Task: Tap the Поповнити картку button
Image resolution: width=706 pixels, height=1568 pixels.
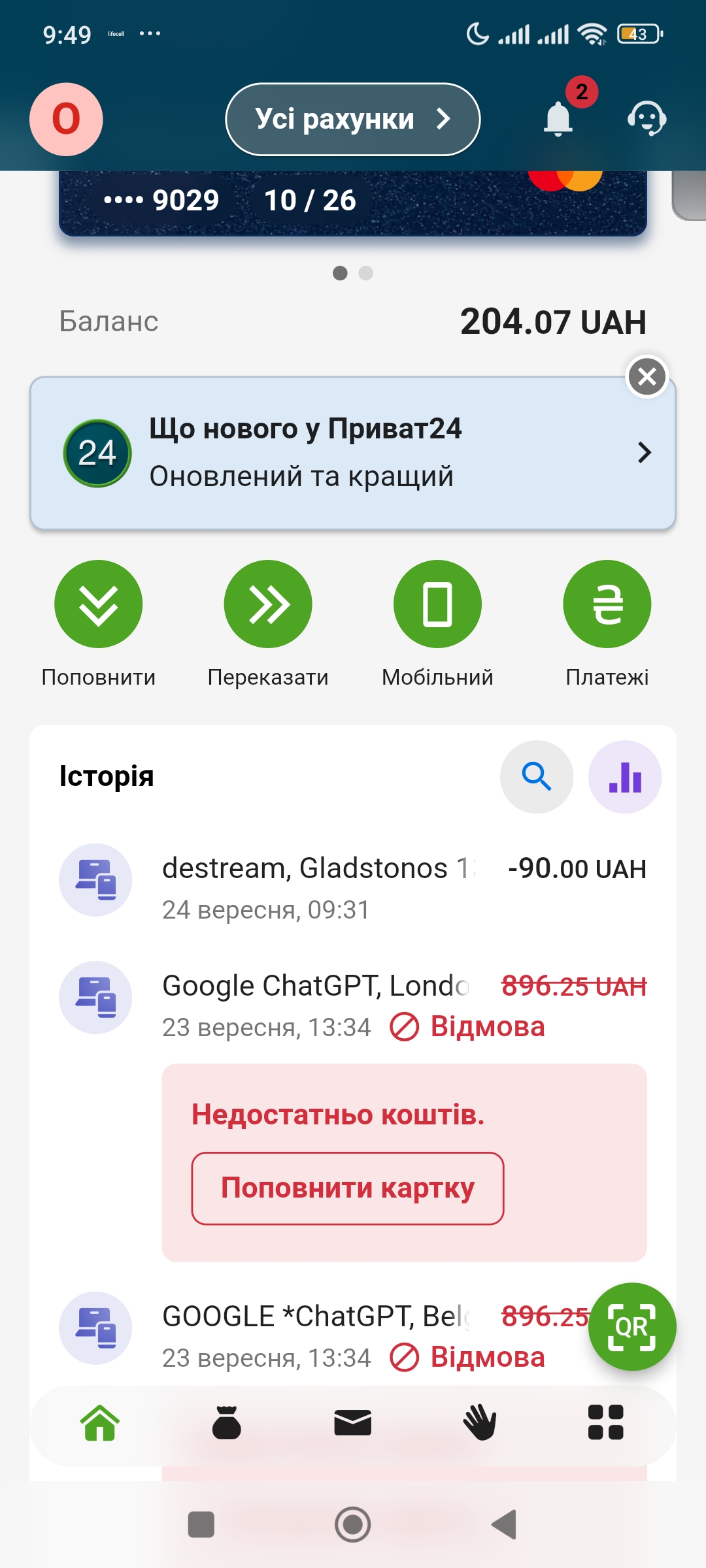Action: pos(348,1188)
